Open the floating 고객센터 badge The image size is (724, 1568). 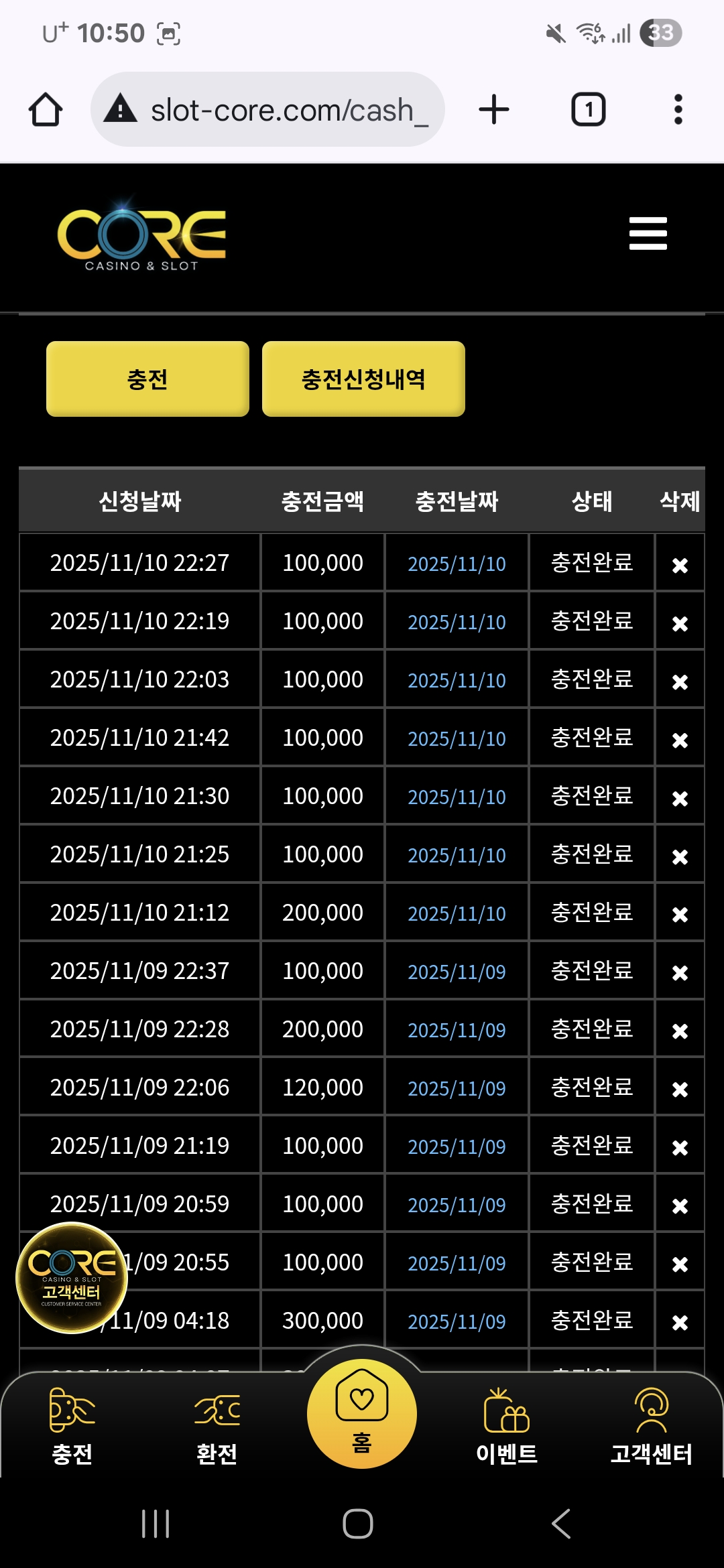[72, 1277]
